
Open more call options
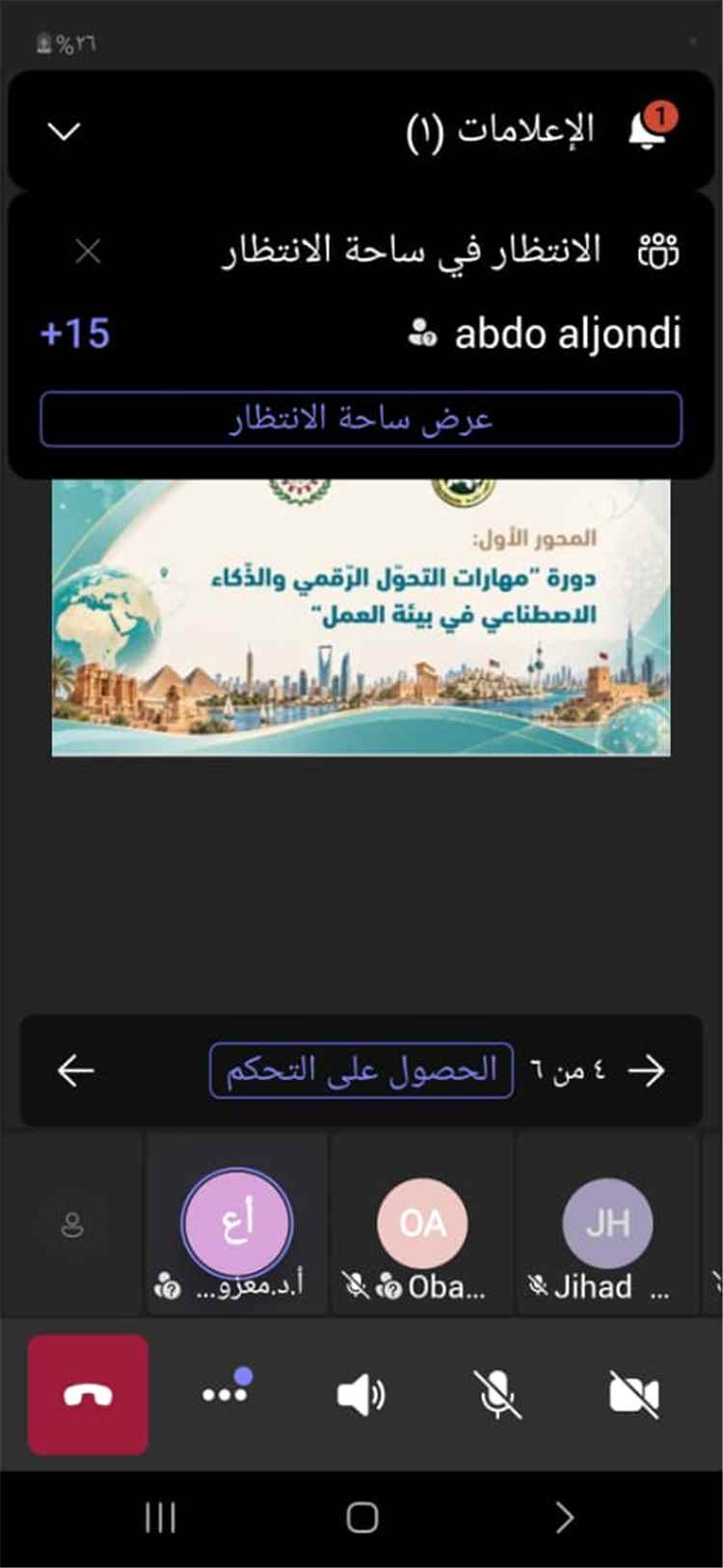pyautogui.click(x=227, y=1392)
